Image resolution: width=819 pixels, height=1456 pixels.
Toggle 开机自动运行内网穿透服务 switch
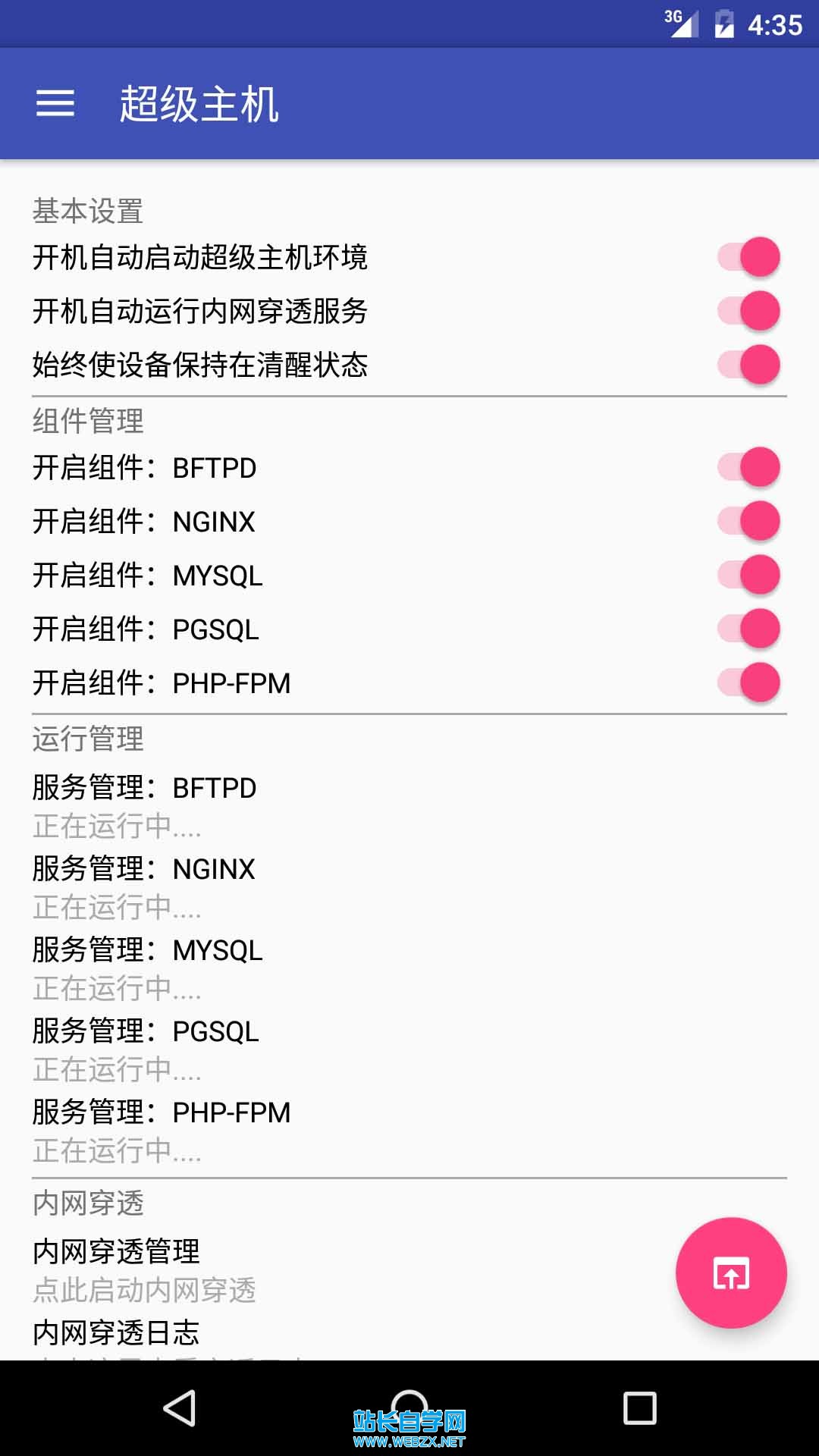(748, 311)
